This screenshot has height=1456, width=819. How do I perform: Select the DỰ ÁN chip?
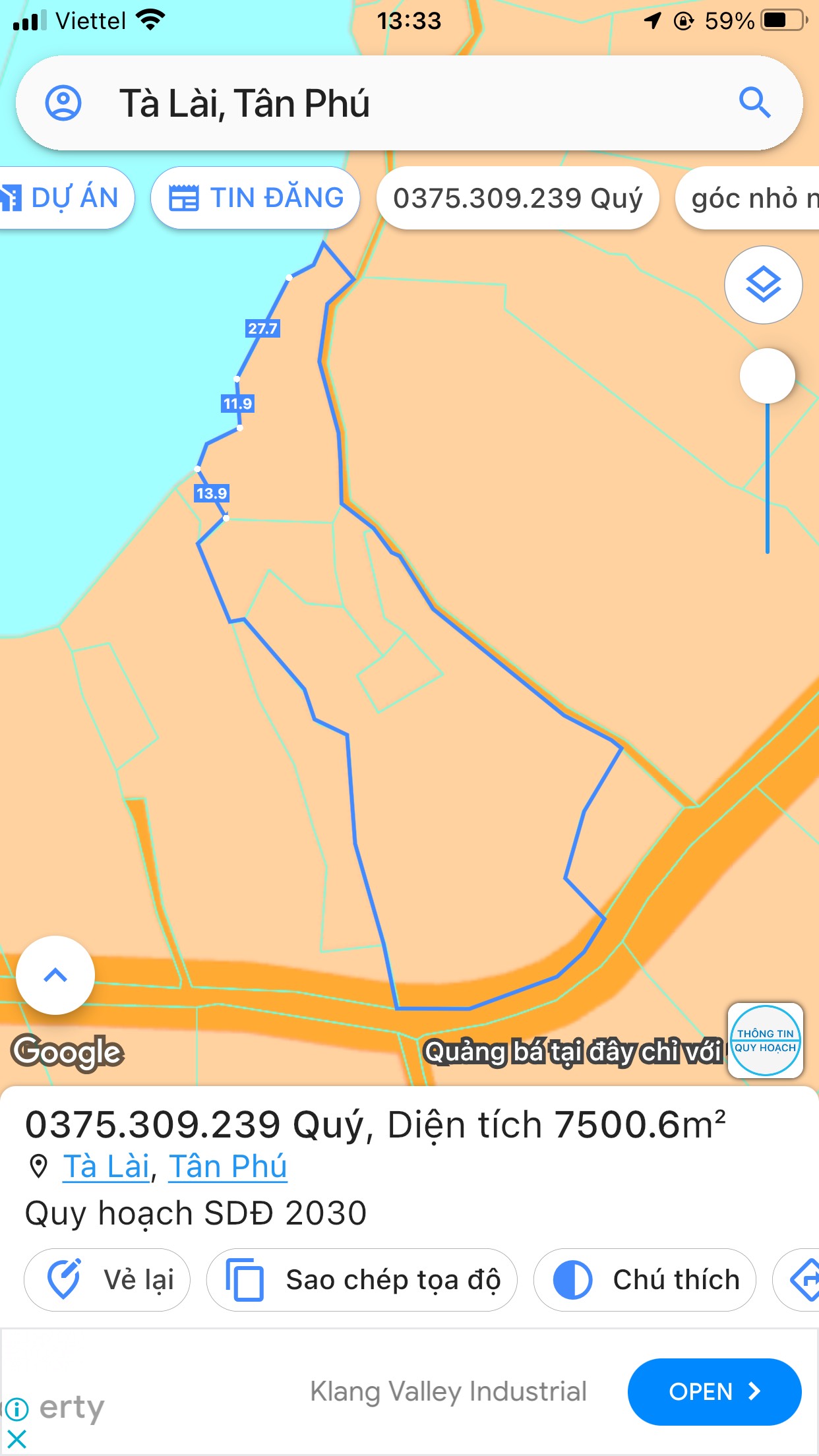(x=66, y=198)
